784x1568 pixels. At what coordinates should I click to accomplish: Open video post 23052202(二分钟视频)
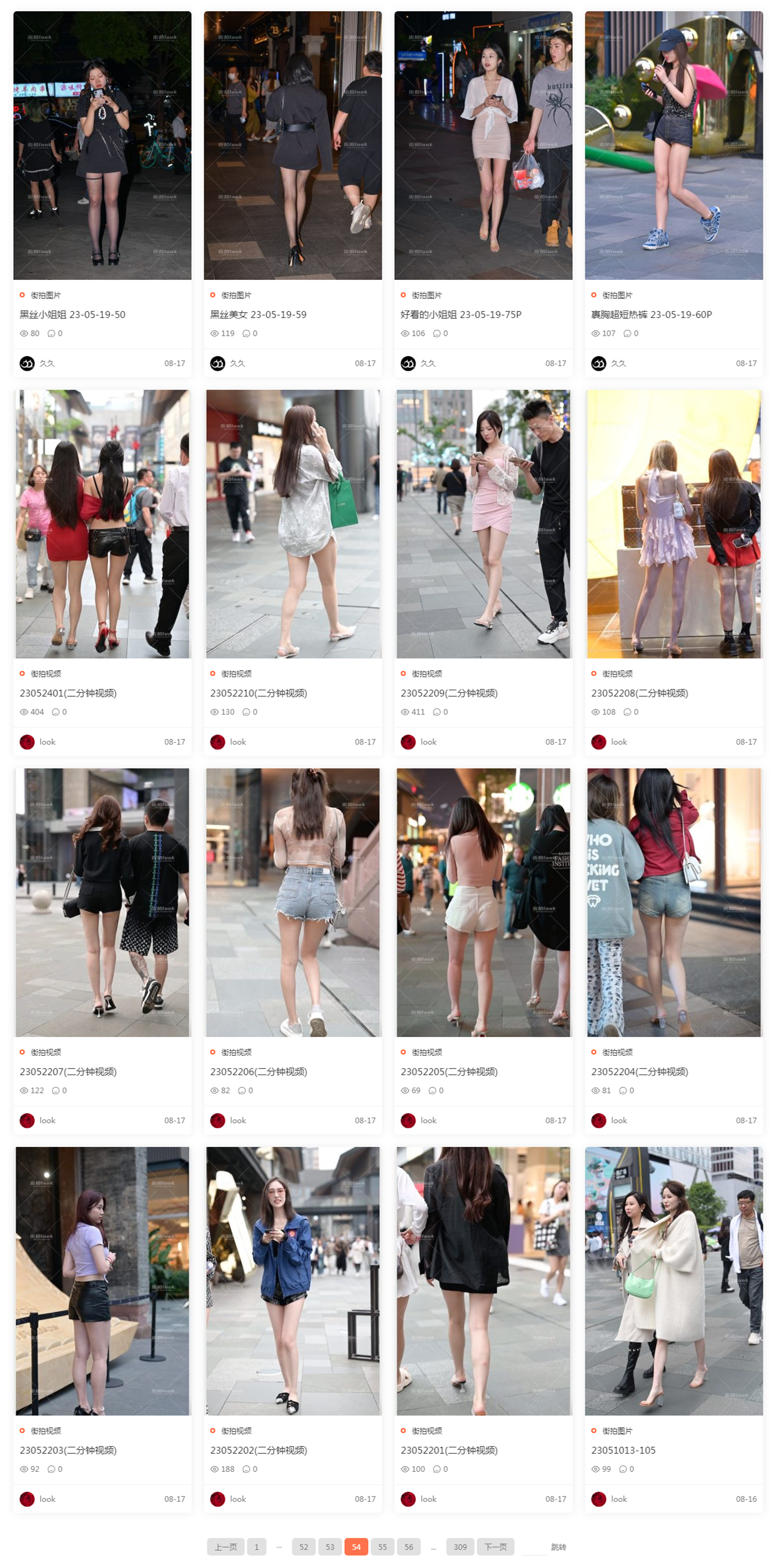(259, 1450)
